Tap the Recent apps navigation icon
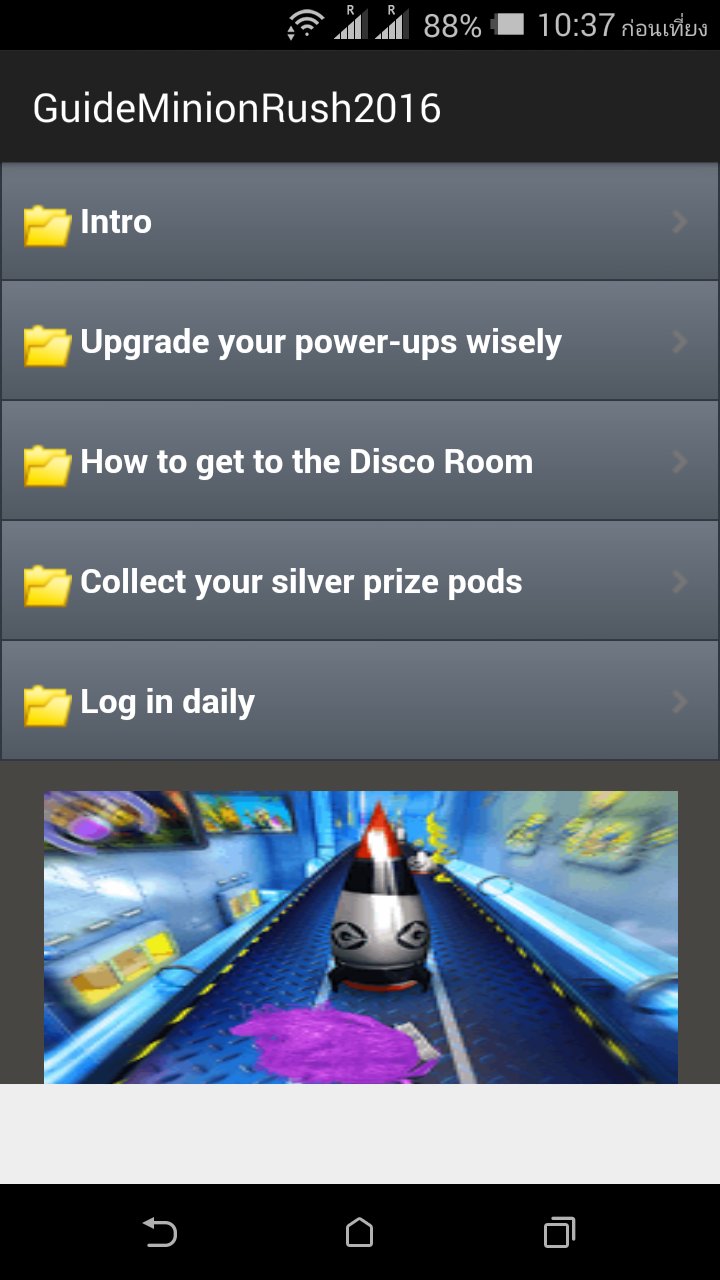Screen dimensions: 720x1280 tap(560, 1233)
